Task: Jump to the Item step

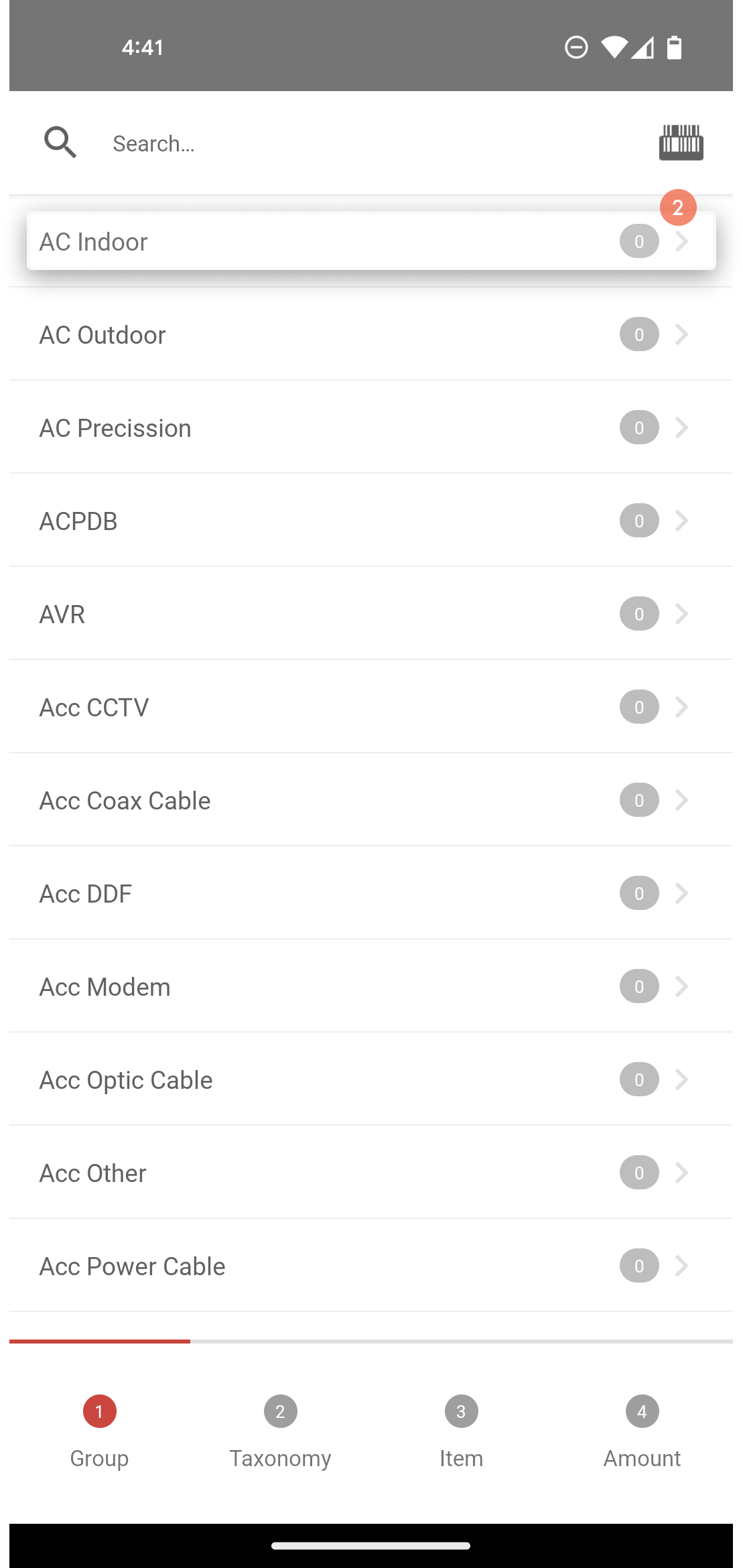Action: coord(461,1433)
